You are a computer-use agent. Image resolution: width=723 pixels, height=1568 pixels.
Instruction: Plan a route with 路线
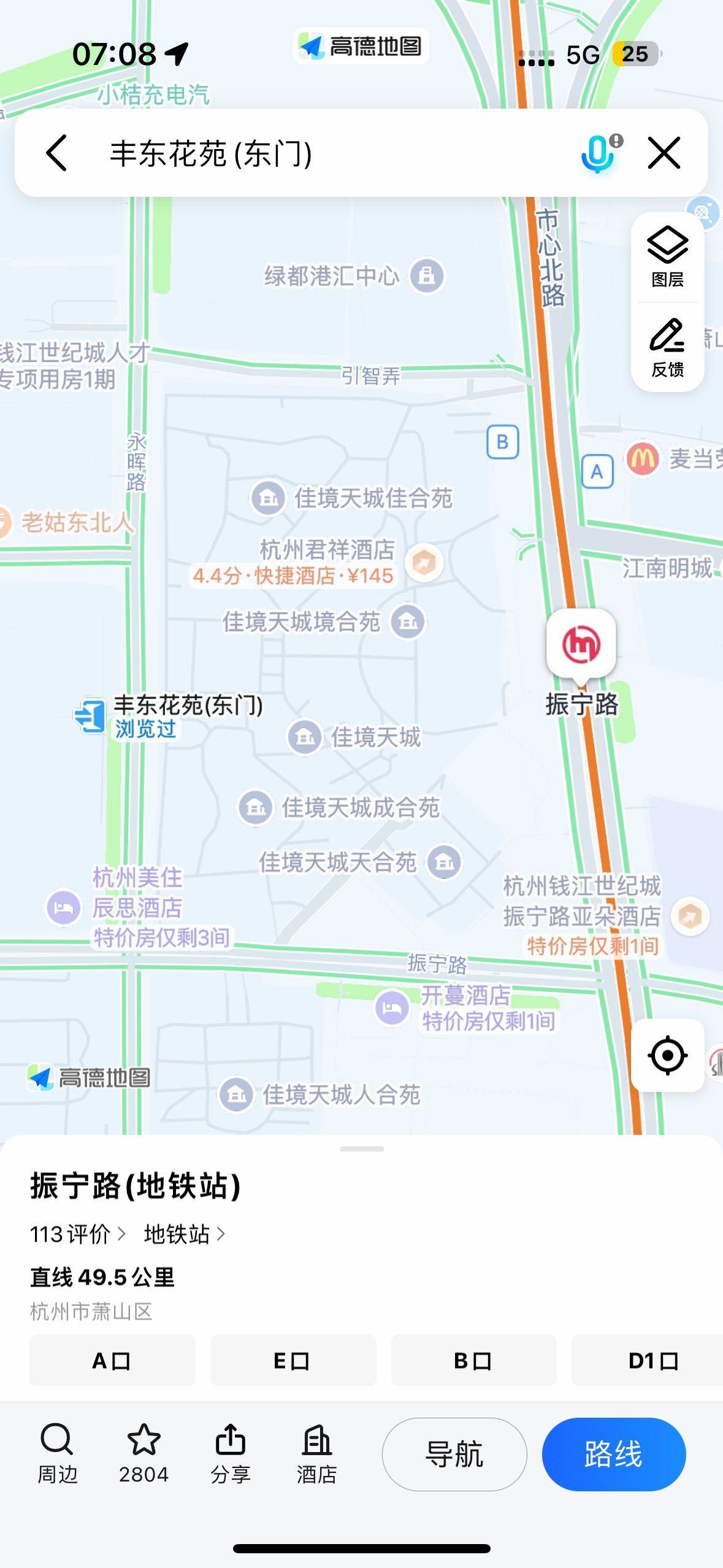coord(613,1454)
